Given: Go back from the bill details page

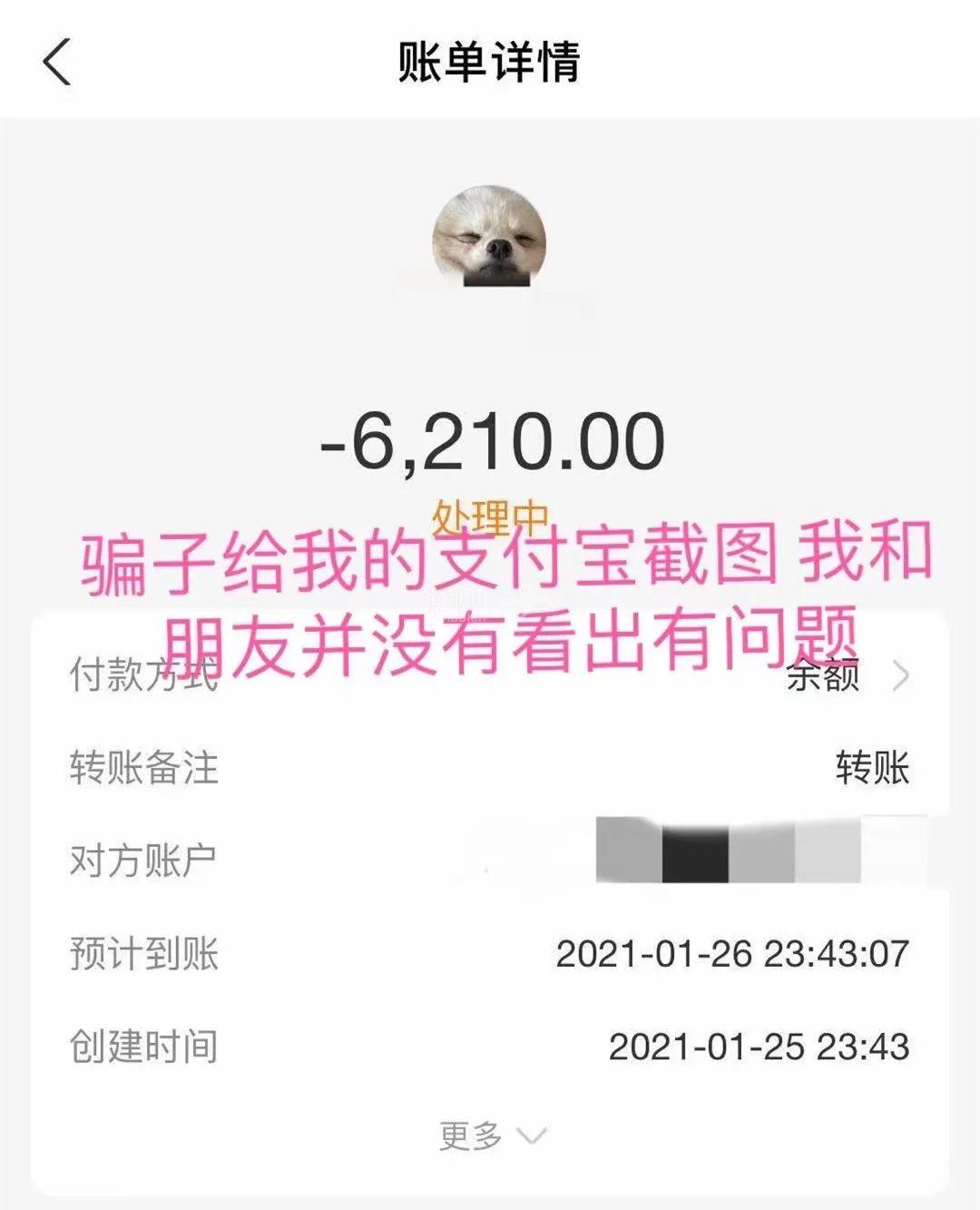Looking at the screenshot, I should (x=56, y=63).
